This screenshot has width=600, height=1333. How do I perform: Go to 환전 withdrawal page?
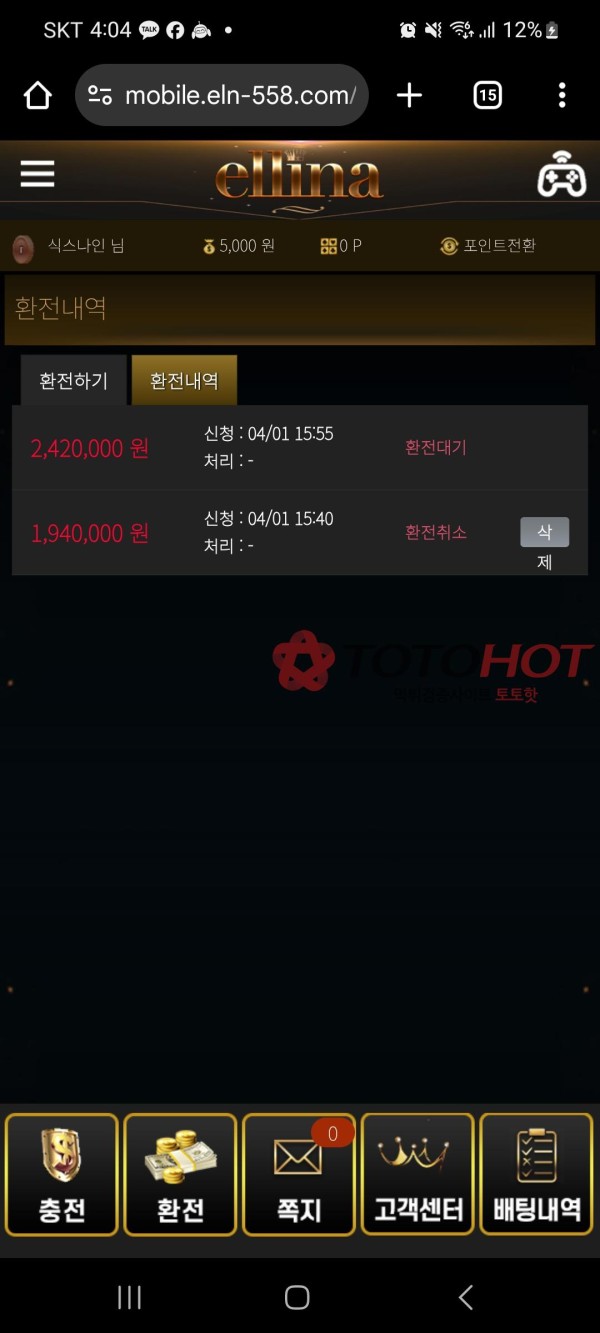pos(180,1175)
